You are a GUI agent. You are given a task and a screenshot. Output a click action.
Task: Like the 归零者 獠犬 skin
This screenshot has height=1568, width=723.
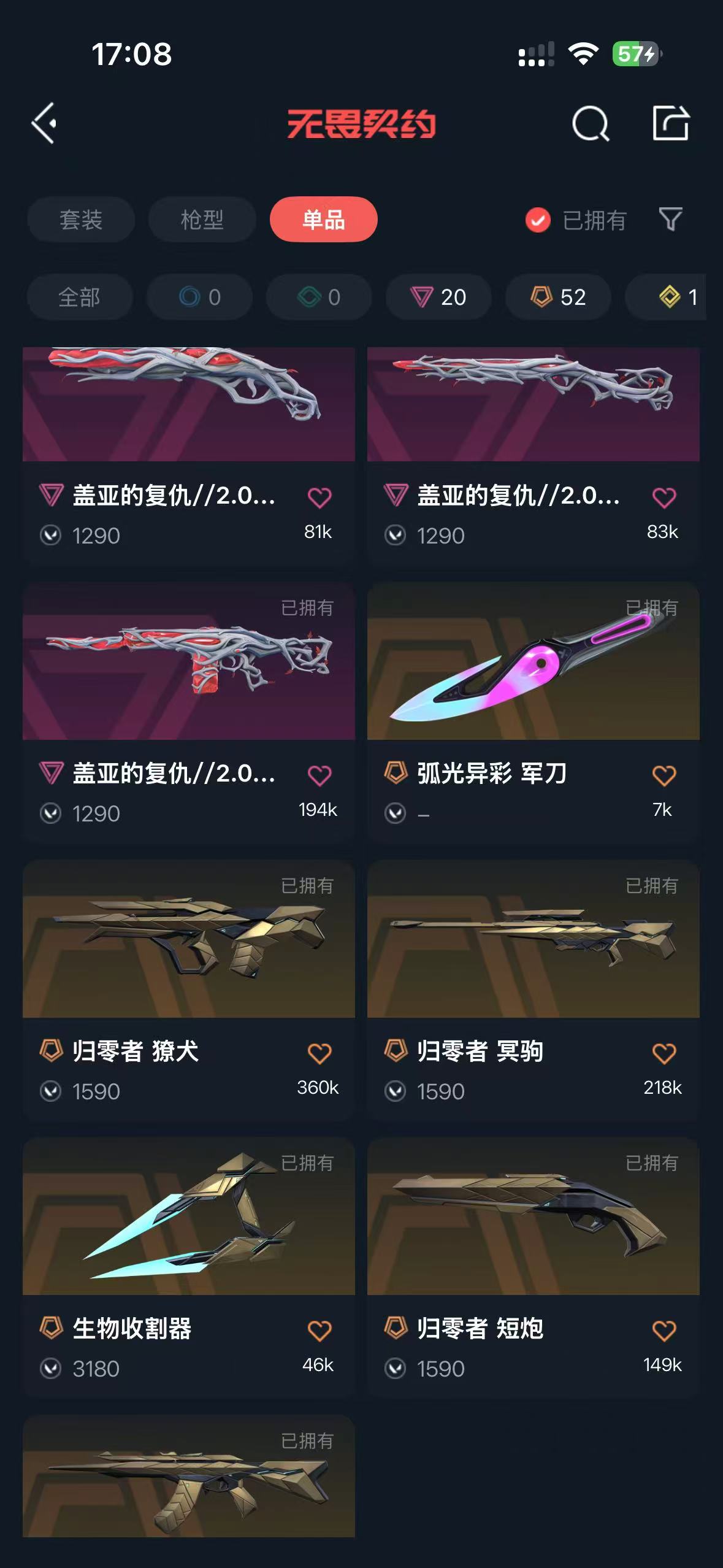click(319, 1054)
